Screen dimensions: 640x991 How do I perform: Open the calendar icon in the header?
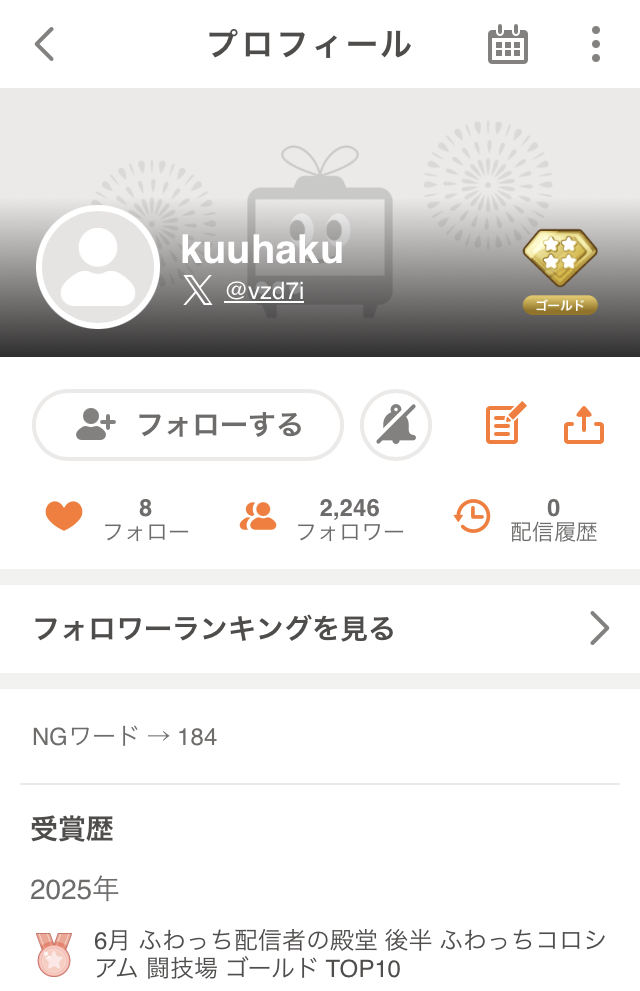click(508, 45)
